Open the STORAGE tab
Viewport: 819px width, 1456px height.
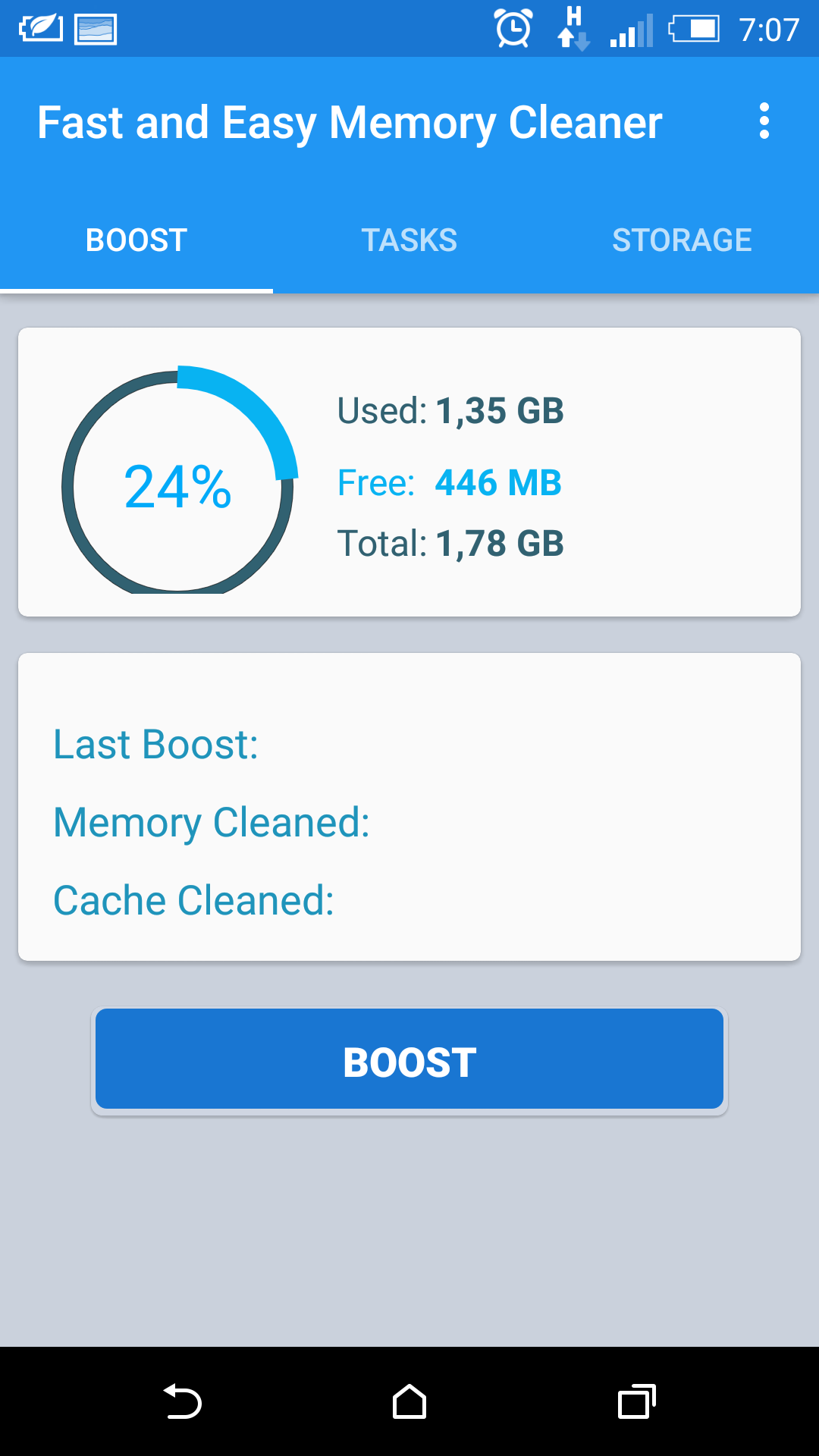point(682,239)
